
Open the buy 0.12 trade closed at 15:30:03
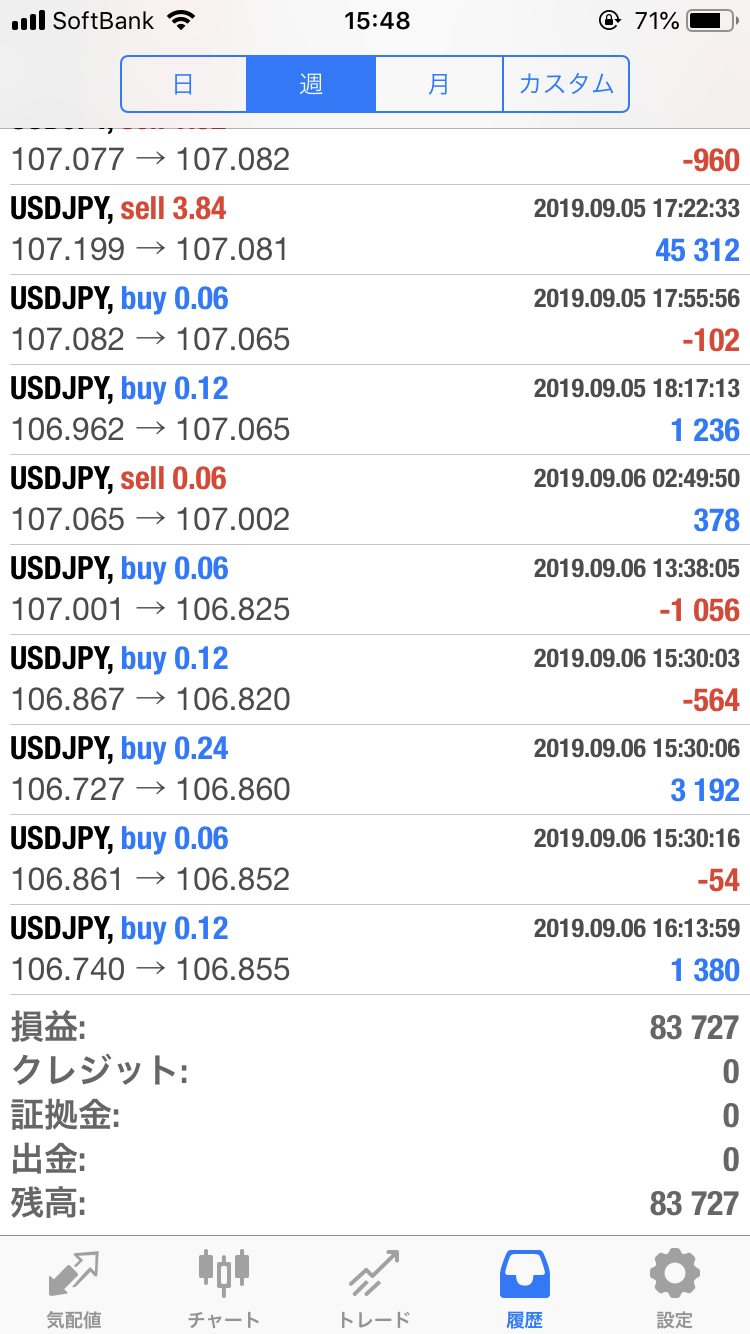(x=375, y=680)
